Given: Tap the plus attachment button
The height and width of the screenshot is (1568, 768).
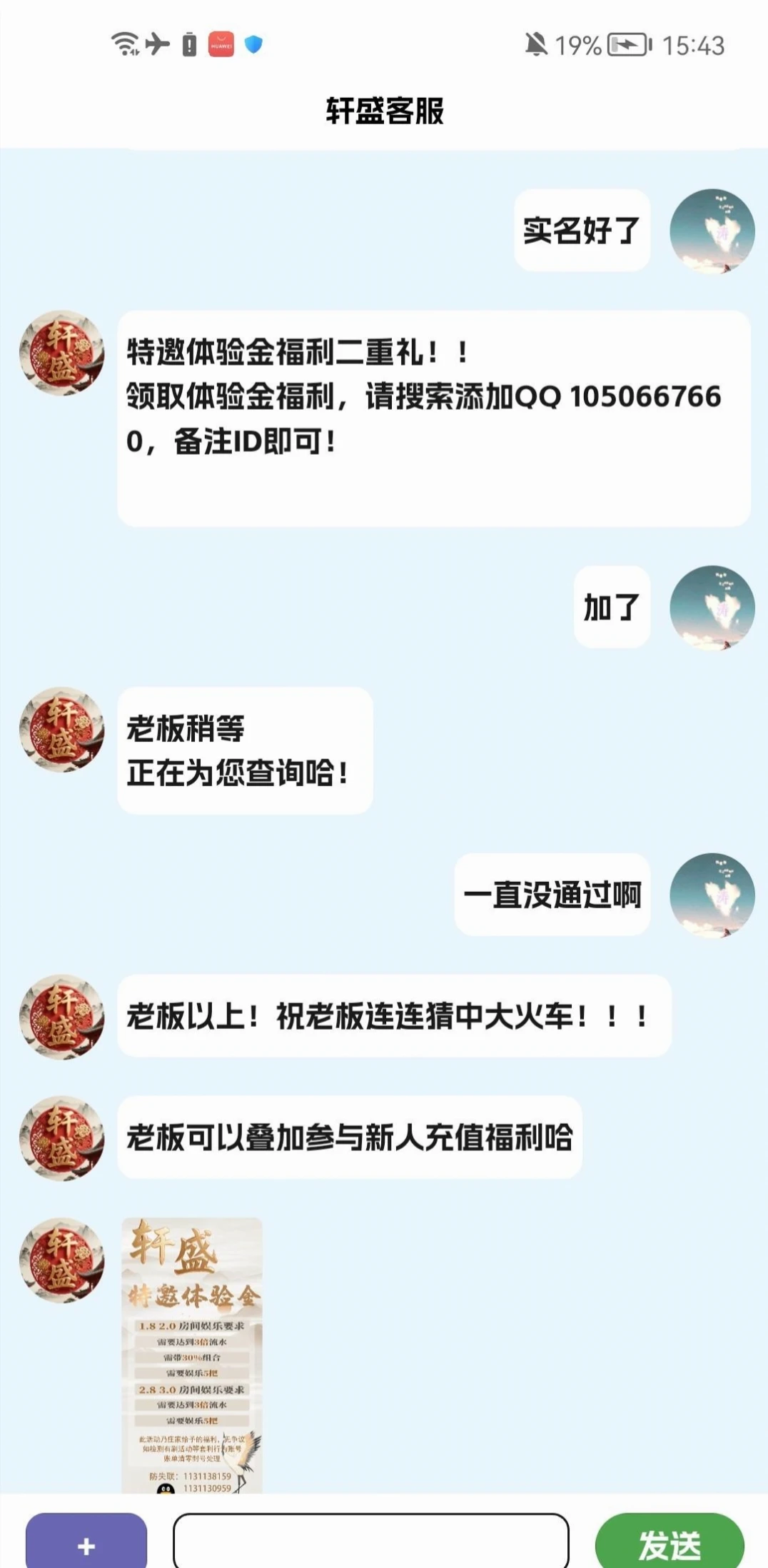Looking at the screenshot, I should (x=86, y=1544).
